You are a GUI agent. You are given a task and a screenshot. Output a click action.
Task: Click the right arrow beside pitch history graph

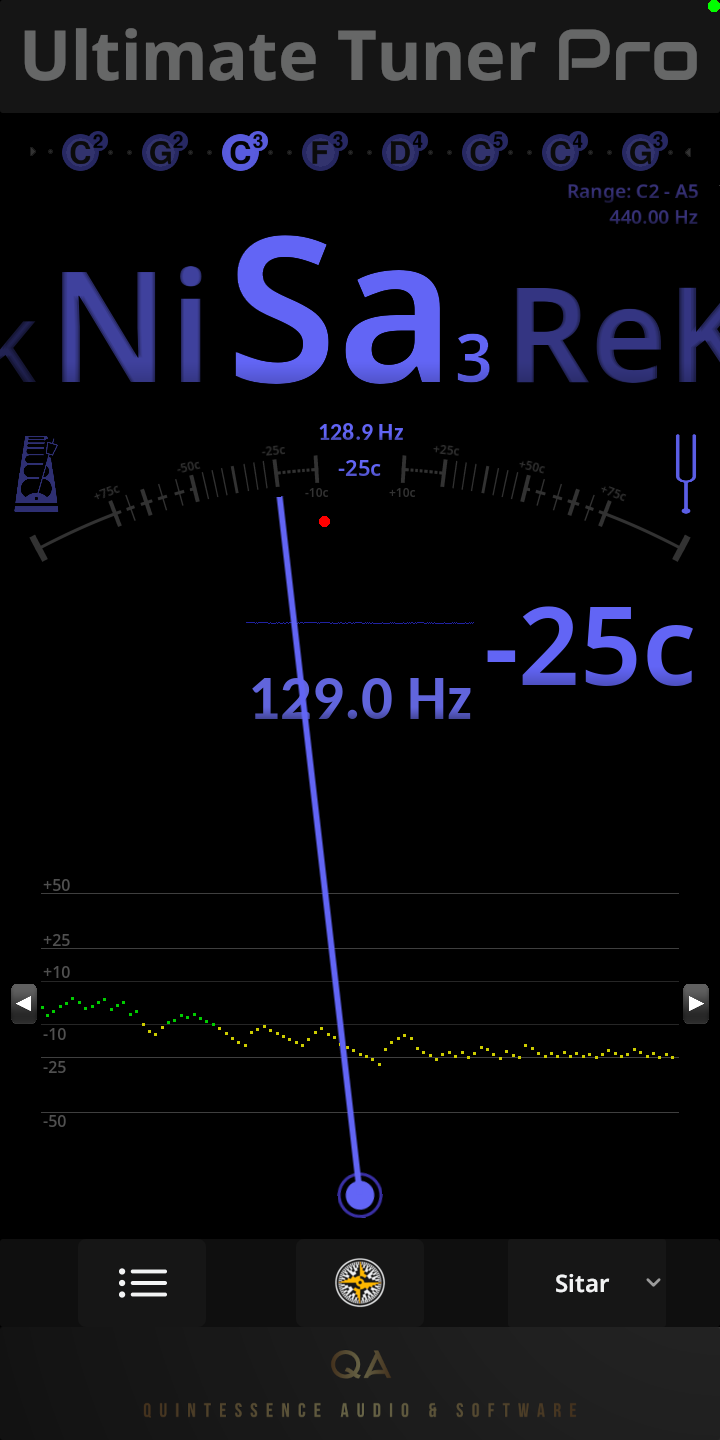[x=696, y=1003]
